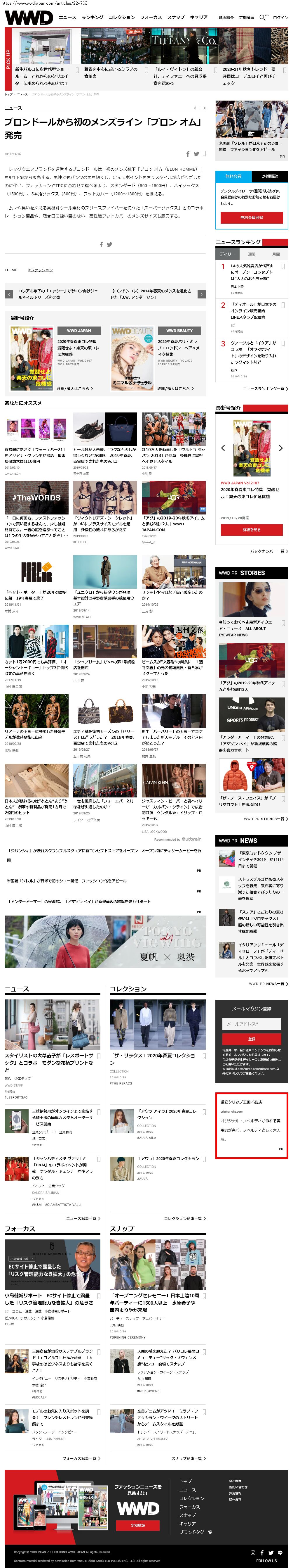Share this article on Twitter below the headline
Viewport: 293px width, 1568px height.
[196, 154]
